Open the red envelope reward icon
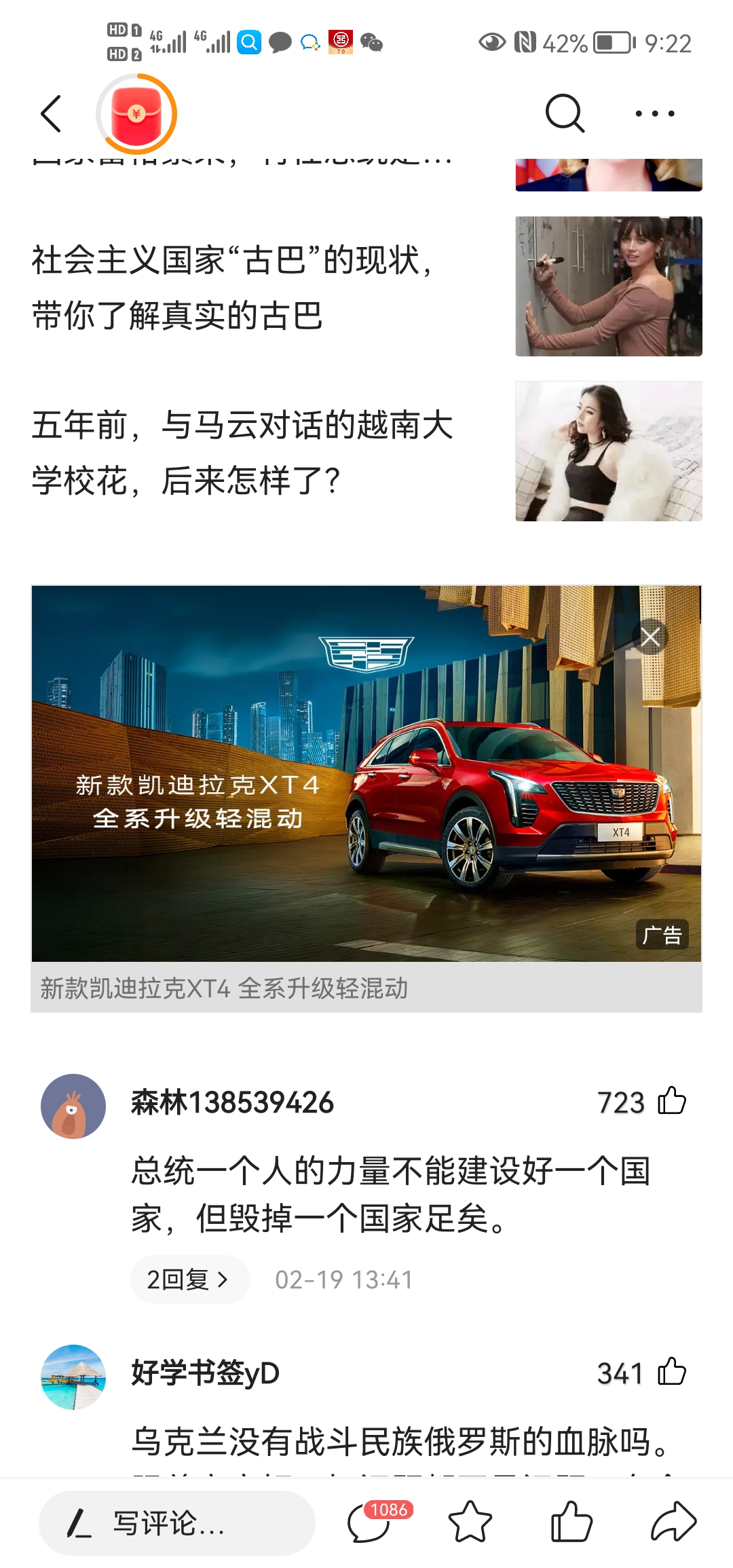This screenshot has width=733, height=1568. (x=136, y=114)
